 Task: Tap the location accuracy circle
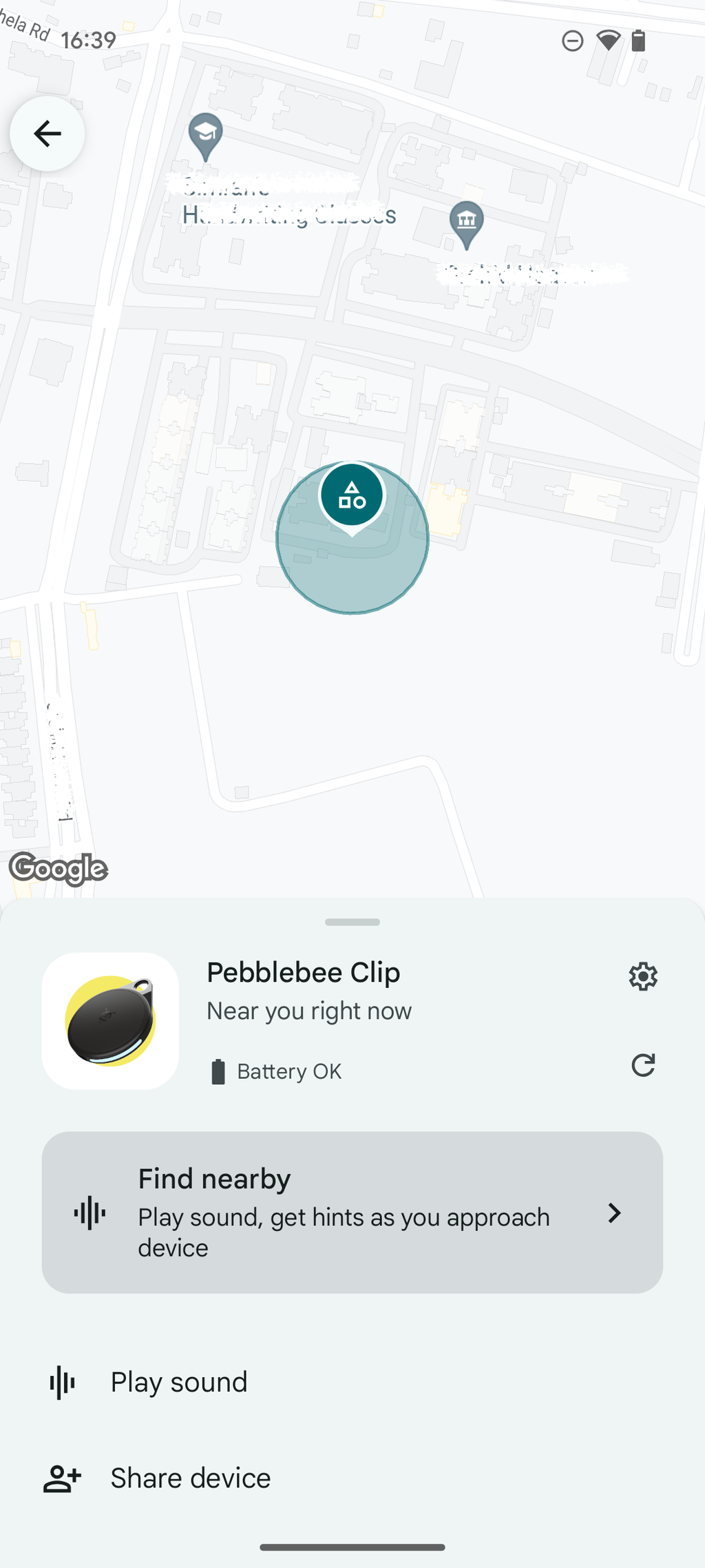click(x=352, y=572)
